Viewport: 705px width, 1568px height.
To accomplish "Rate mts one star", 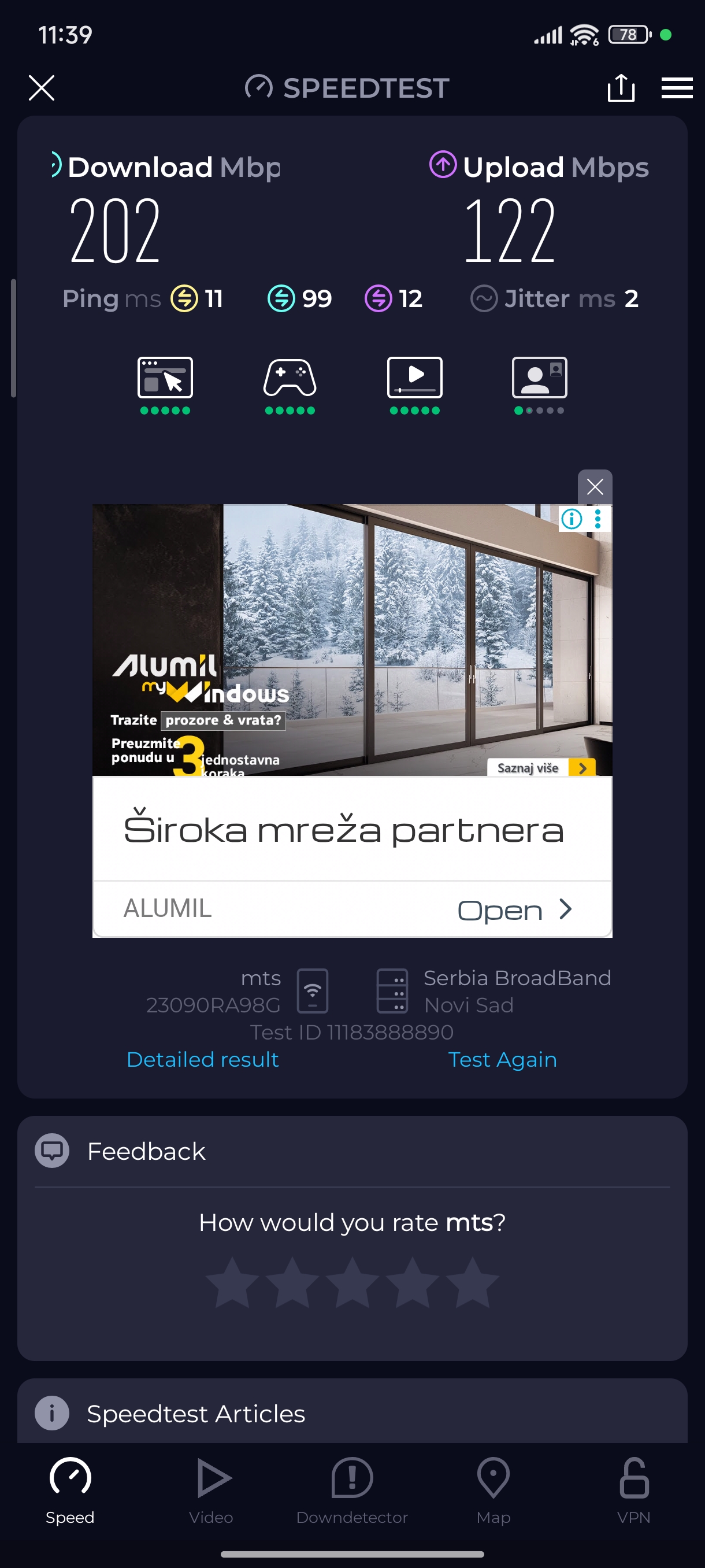I will [232, 1282].
